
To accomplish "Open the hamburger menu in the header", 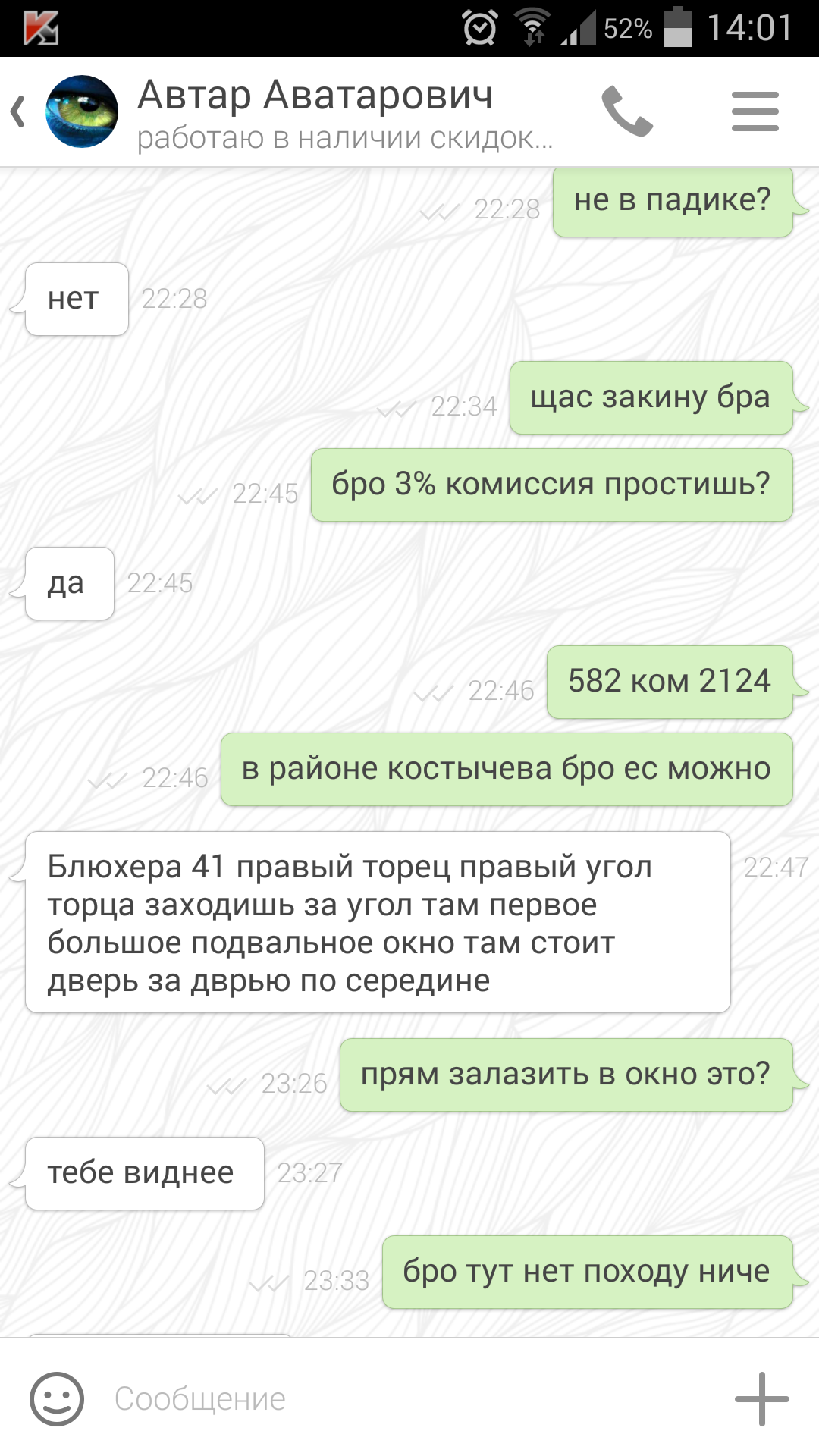I will pos(755,111).
